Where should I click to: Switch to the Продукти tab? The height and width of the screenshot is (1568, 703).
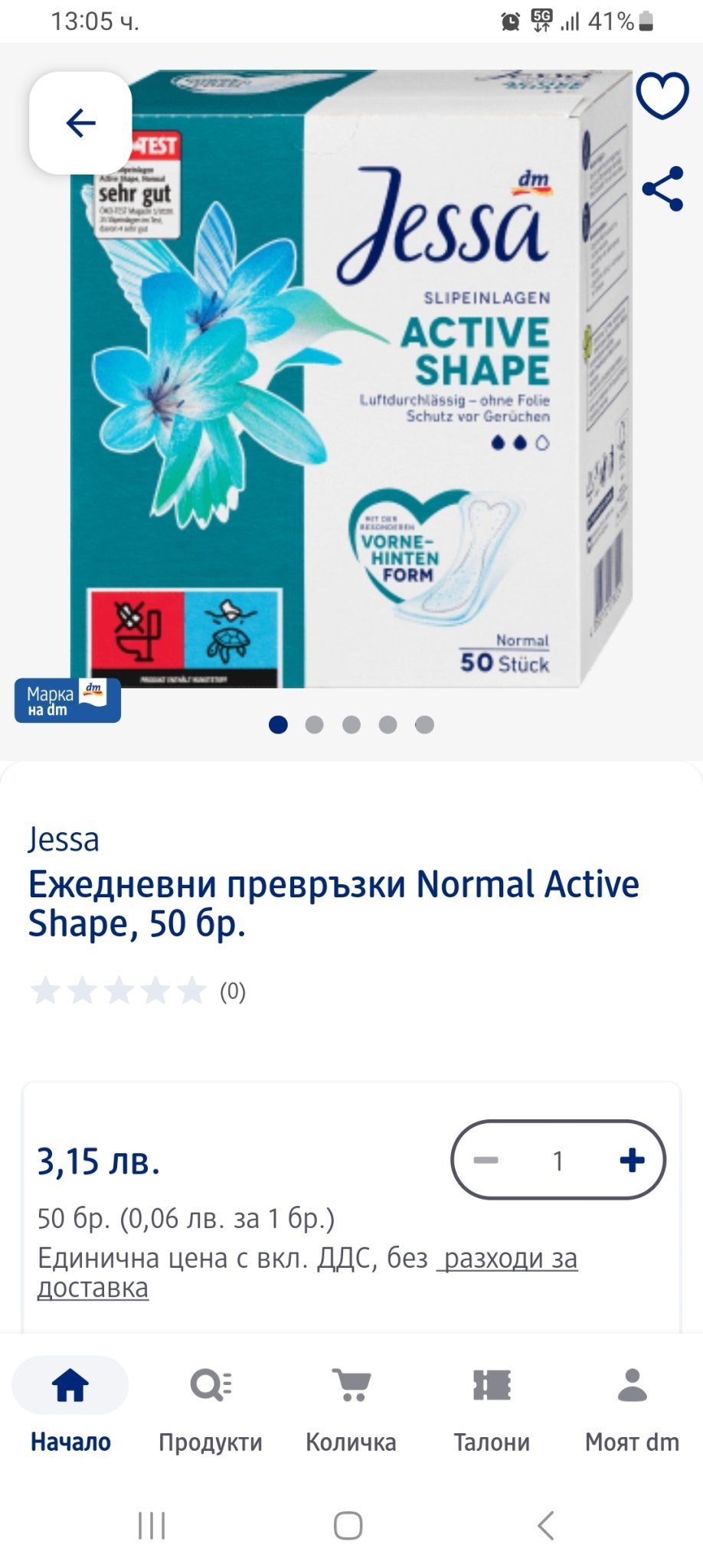pos(211,1407)
